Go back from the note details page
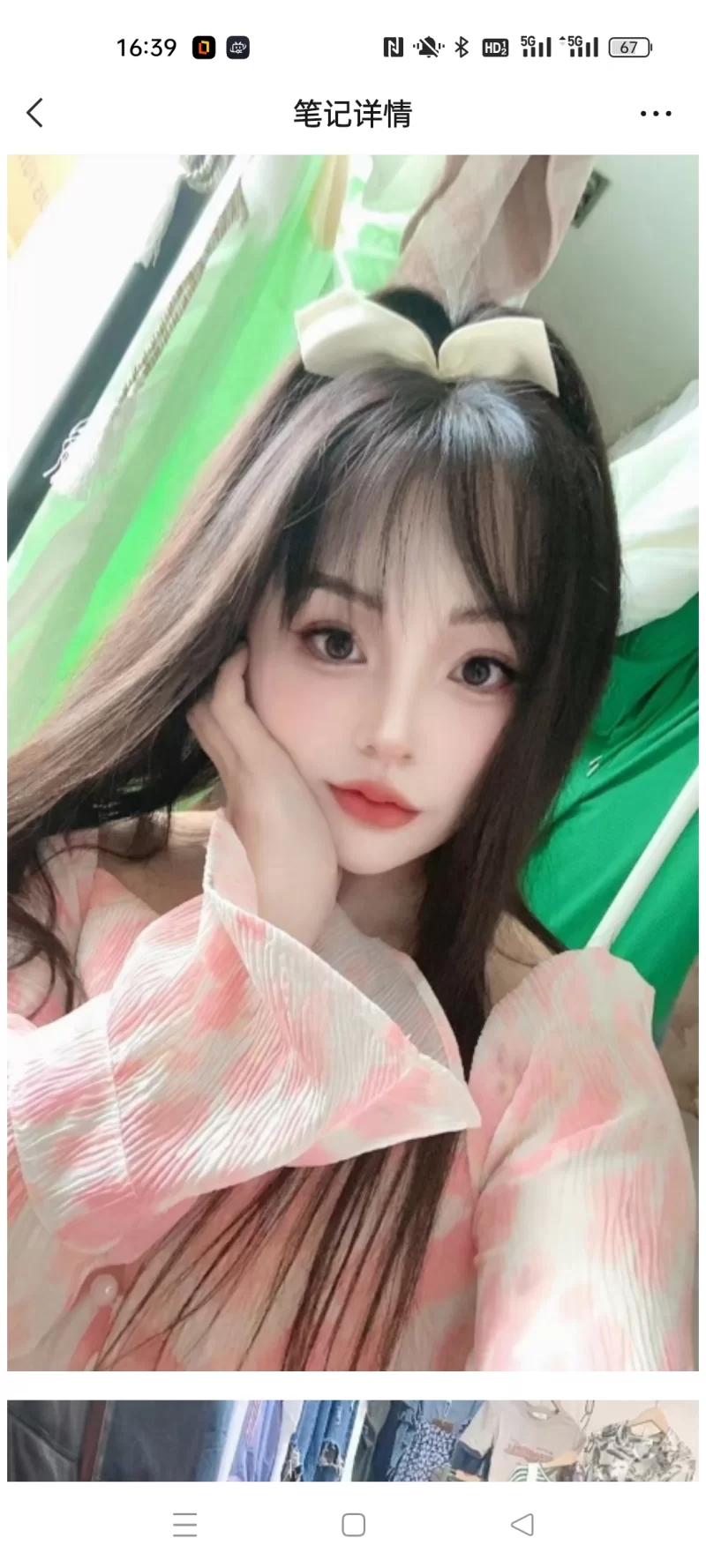This screenshot has height=1568, width=706. (35, 113)
